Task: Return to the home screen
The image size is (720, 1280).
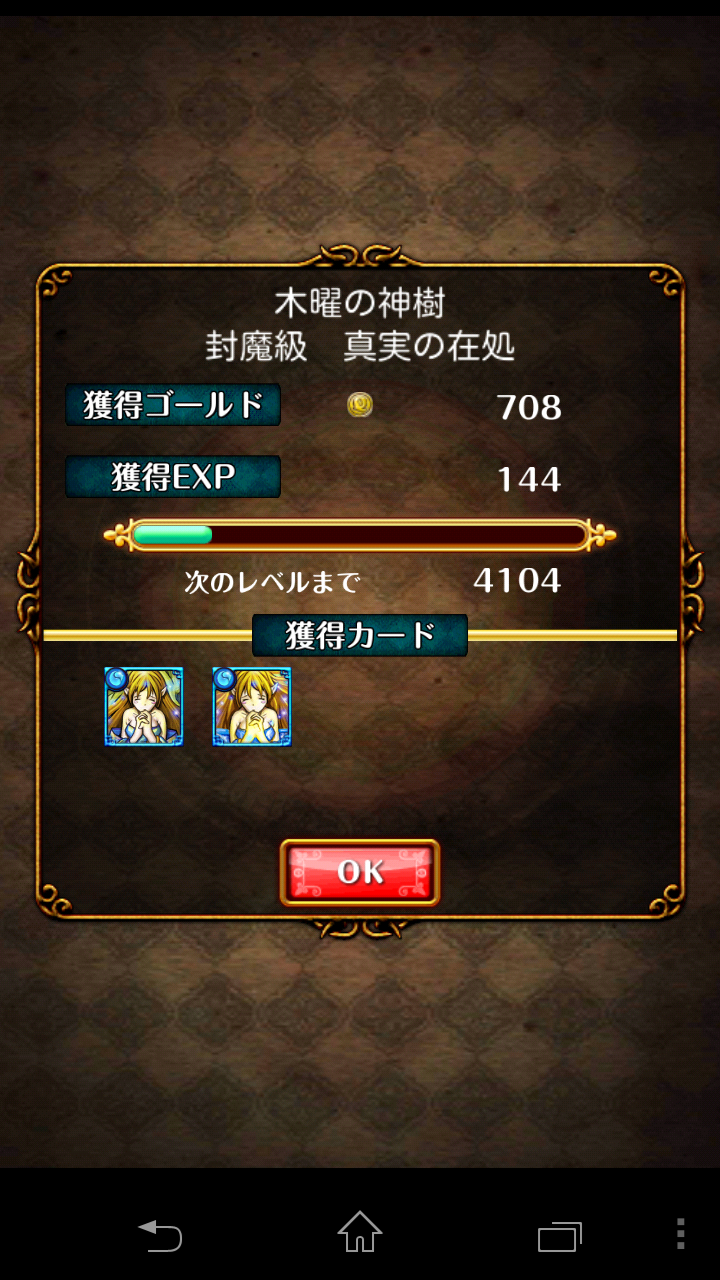Action: 360,1232
